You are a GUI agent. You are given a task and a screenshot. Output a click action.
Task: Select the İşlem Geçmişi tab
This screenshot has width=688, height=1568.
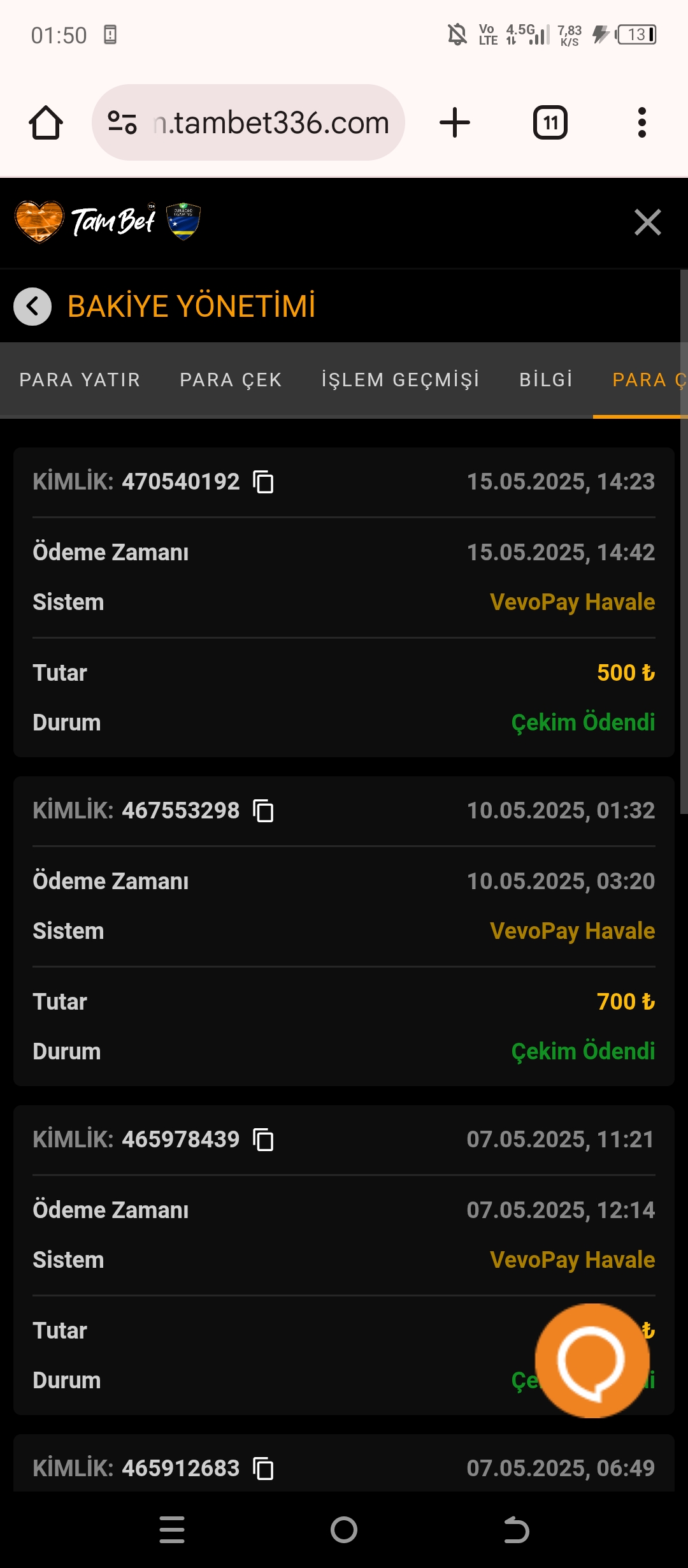[x=400, y=380]
